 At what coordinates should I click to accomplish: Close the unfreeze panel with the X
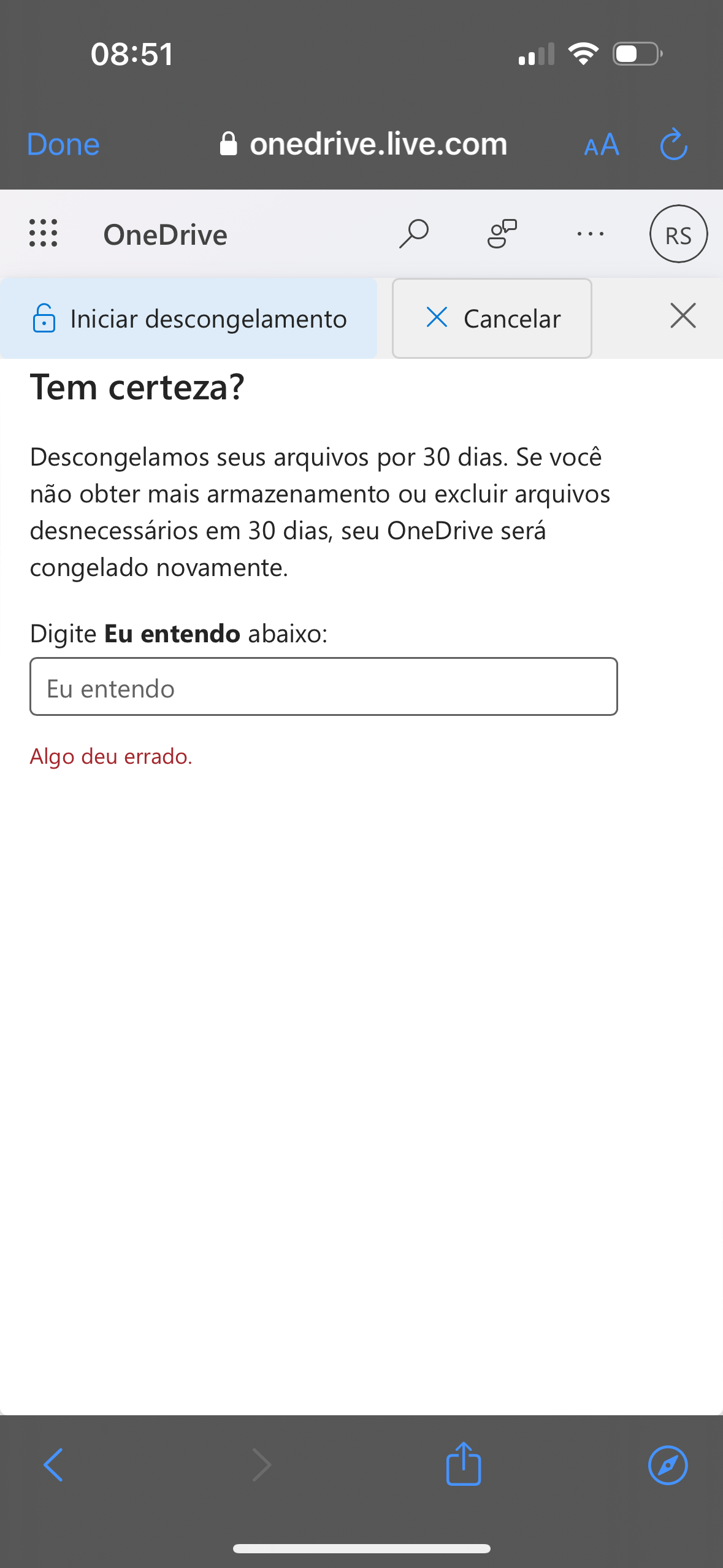683,316
